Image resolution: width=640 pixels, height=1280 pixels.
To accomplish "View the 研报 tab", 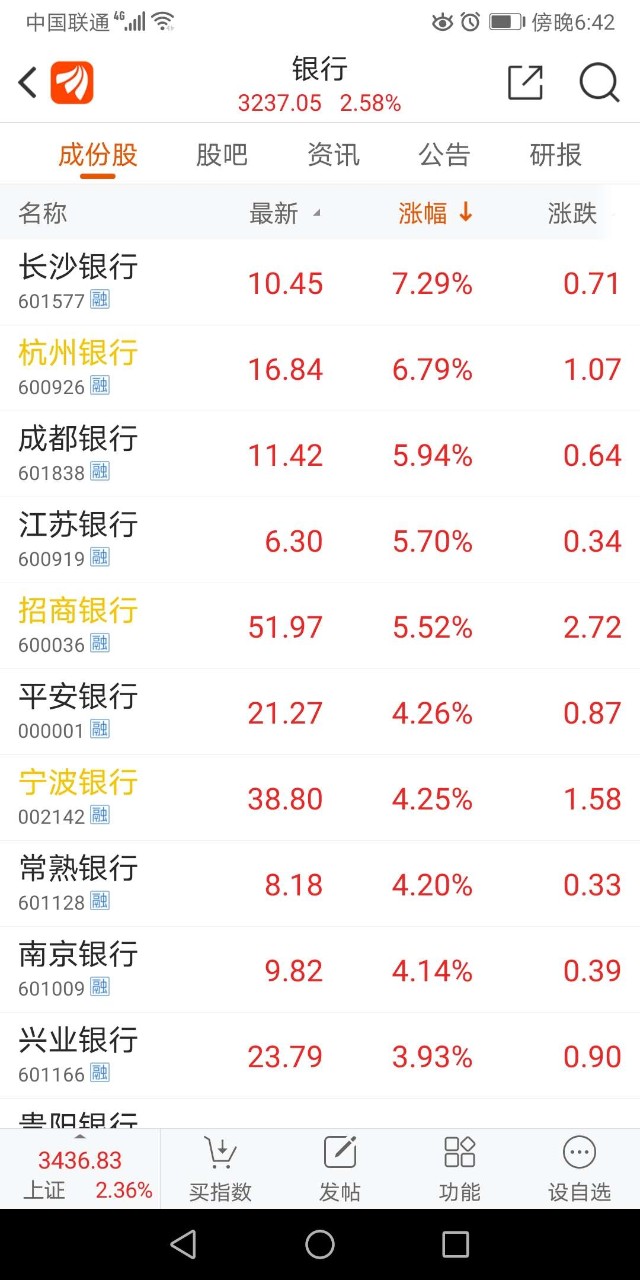I will click(x=555, y=155).
